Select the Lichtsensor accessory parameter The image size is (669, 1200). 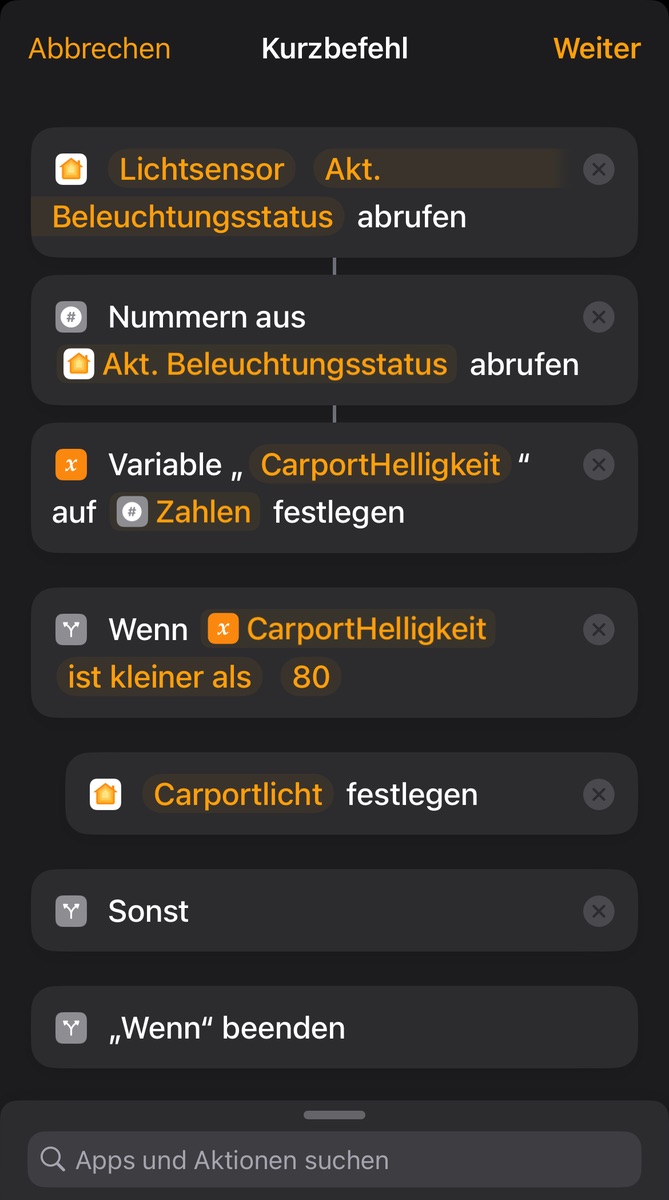pos(202,169)
